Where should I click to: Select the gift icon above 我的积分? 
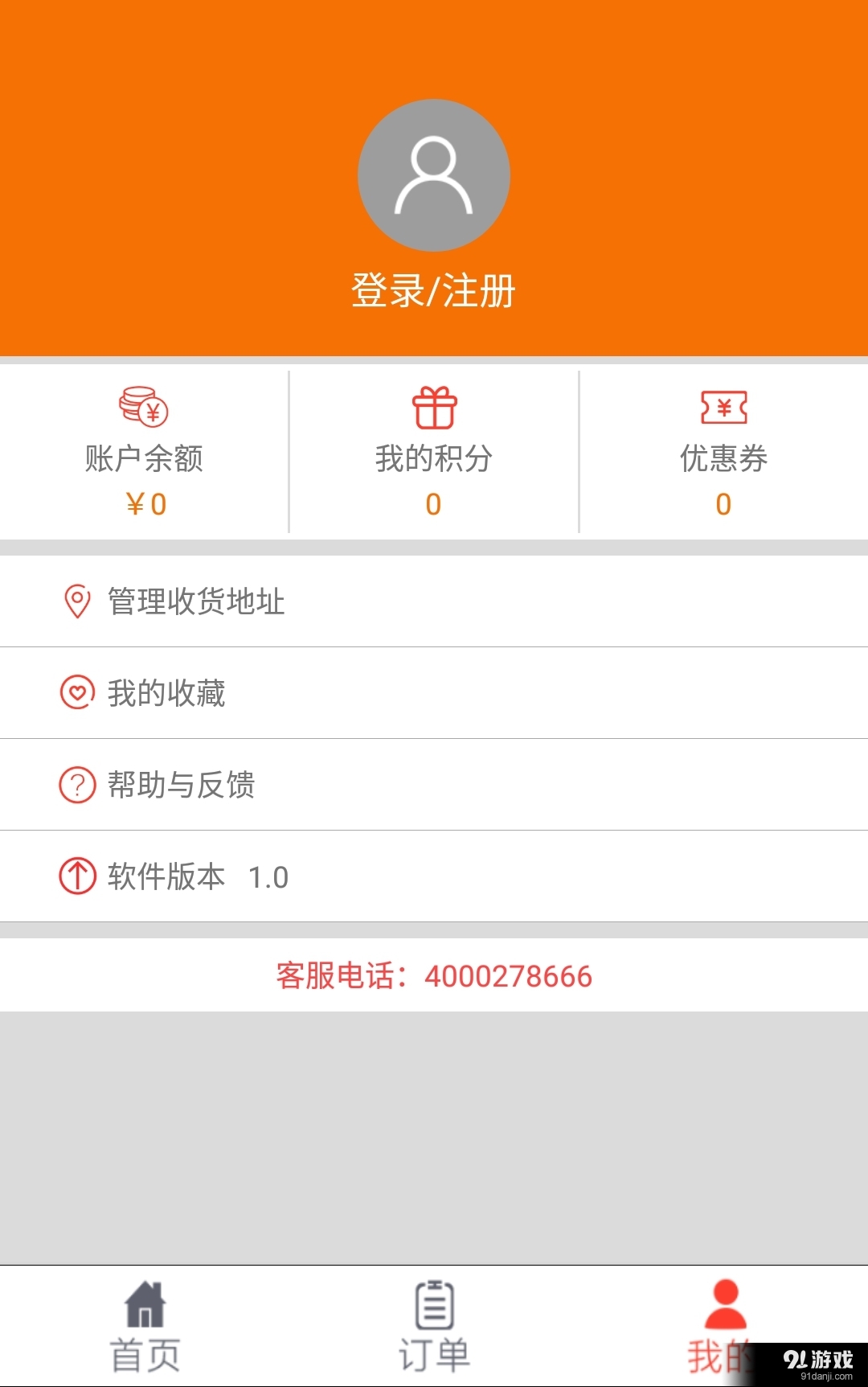click(433, 408)
